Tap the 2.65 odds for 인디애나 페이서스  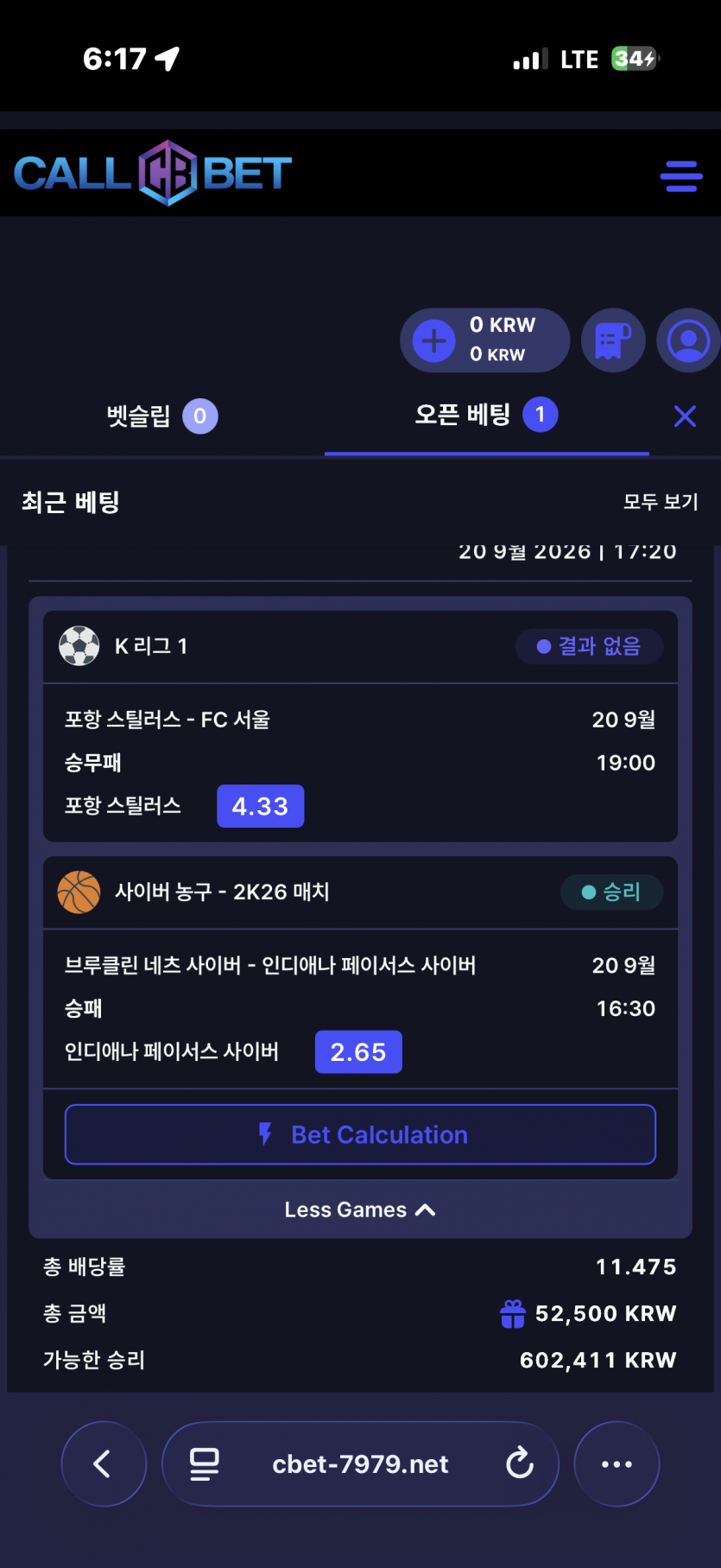click(x=358, y=1052)
